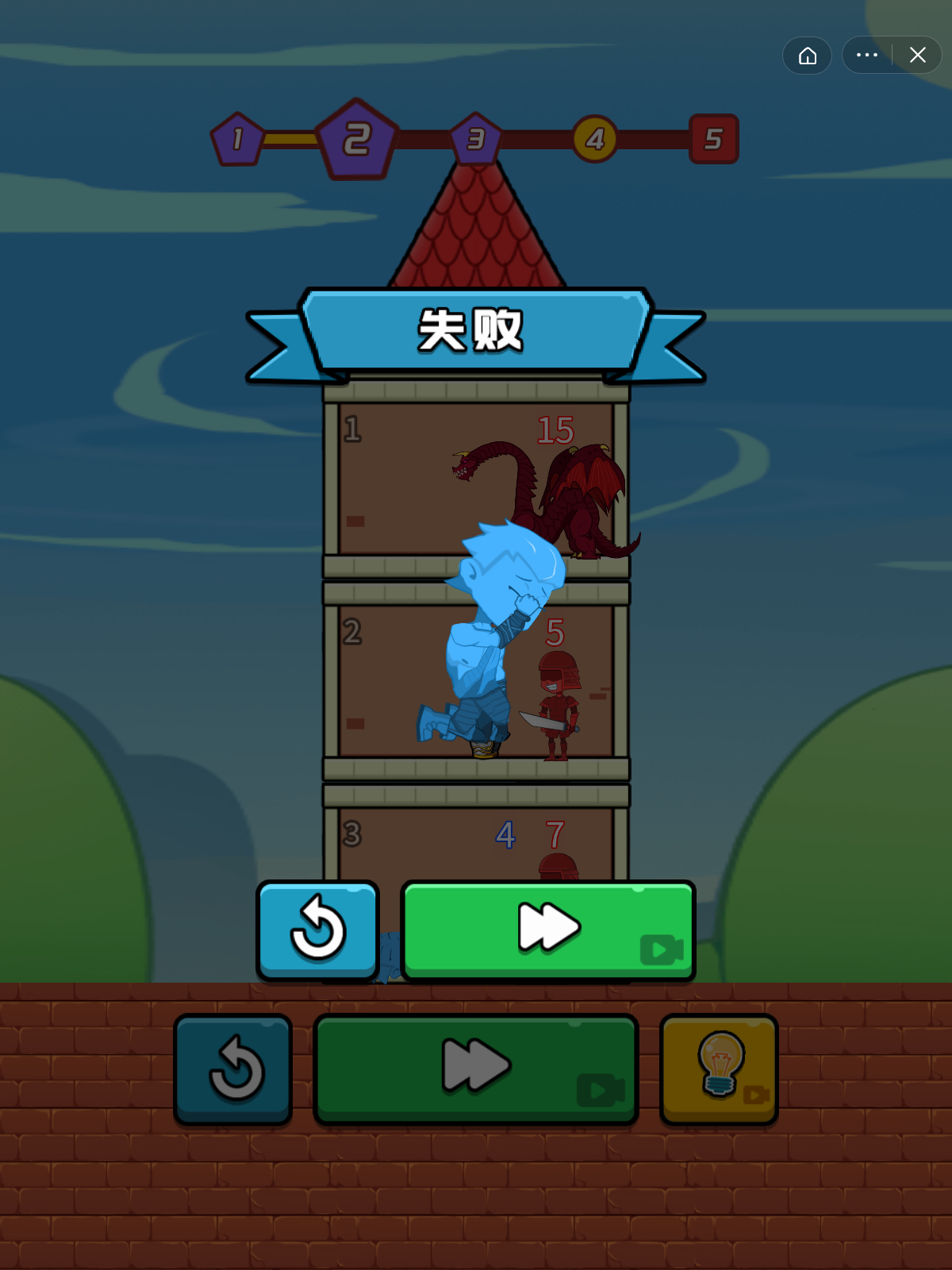Close the game with the X icon
Screen dimensions: 952x1270
coord(918,56)
